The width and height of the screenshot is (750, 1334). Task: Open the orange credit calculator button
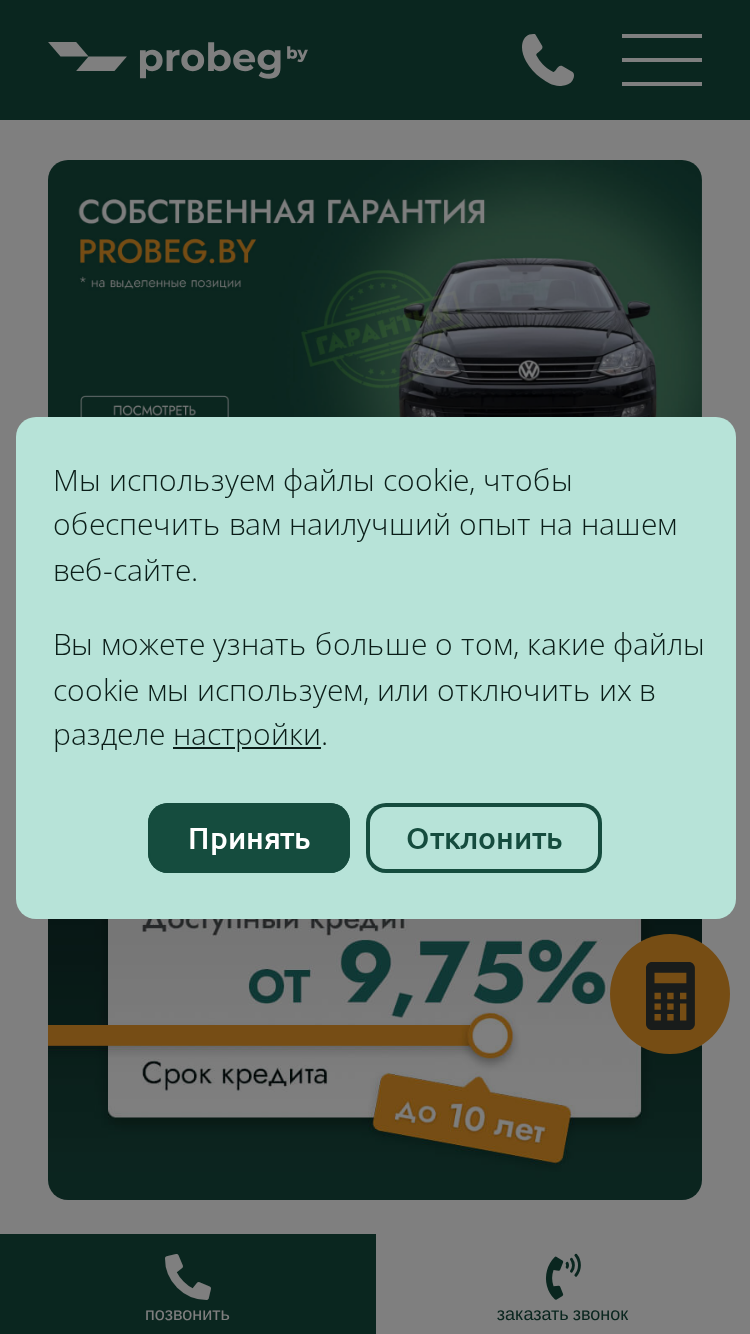(670, 994)
